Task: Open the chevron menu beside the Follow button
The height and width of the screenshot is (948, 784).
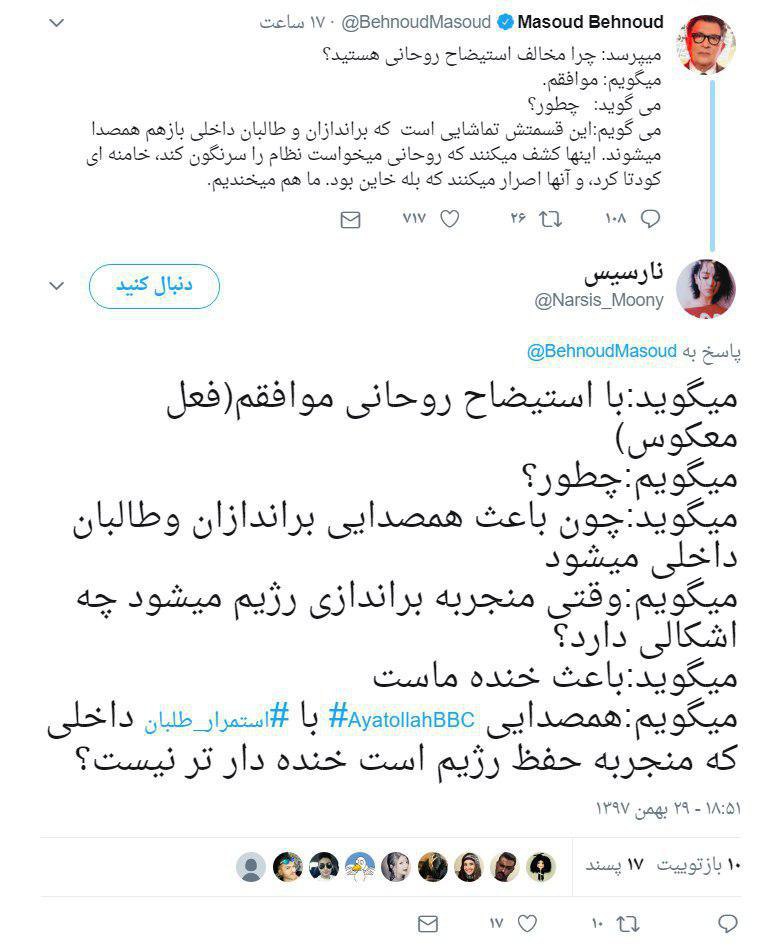Action: (54, 286)
